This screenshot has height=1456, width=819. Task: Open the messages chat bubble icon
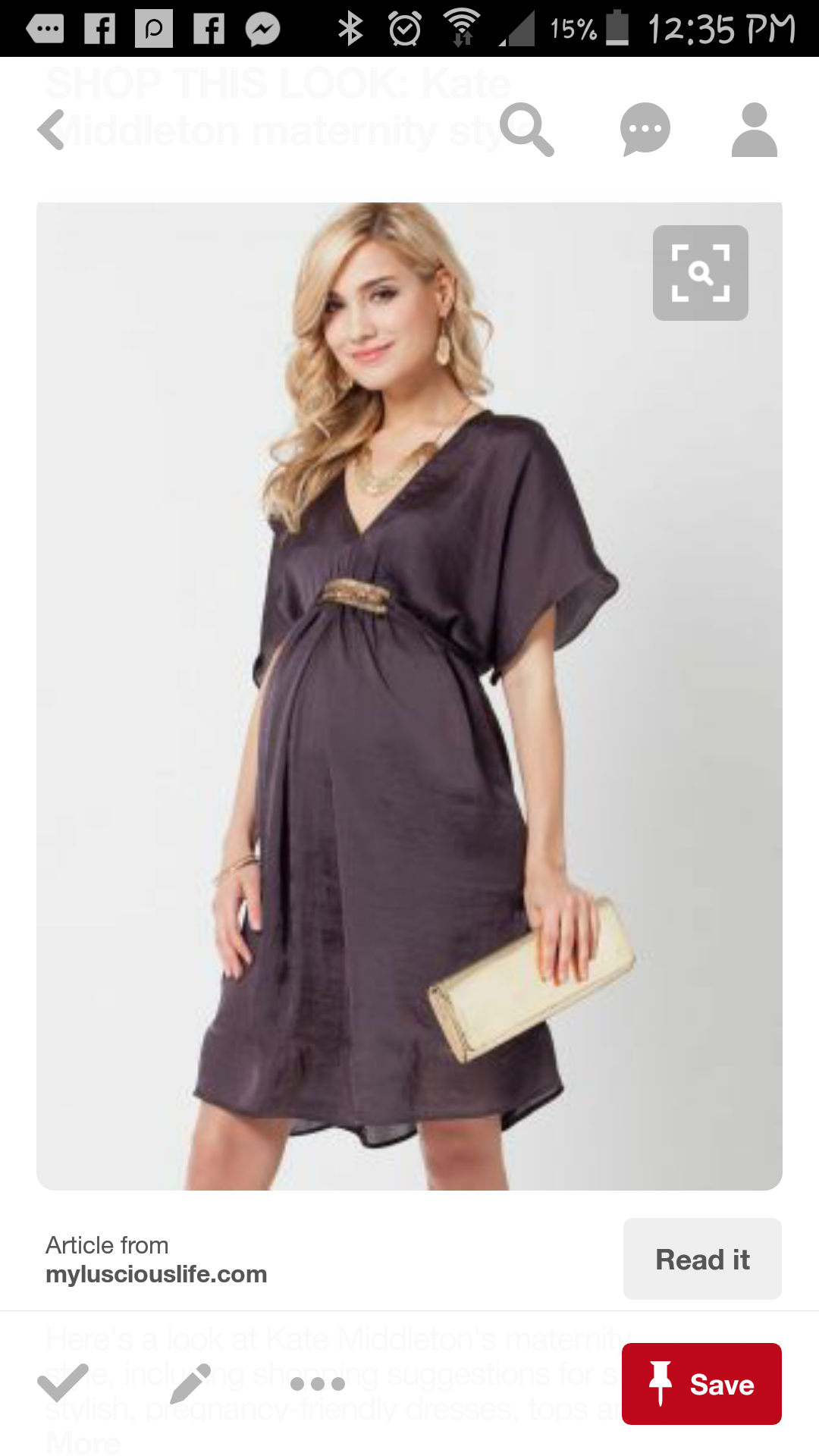(645, 130)
